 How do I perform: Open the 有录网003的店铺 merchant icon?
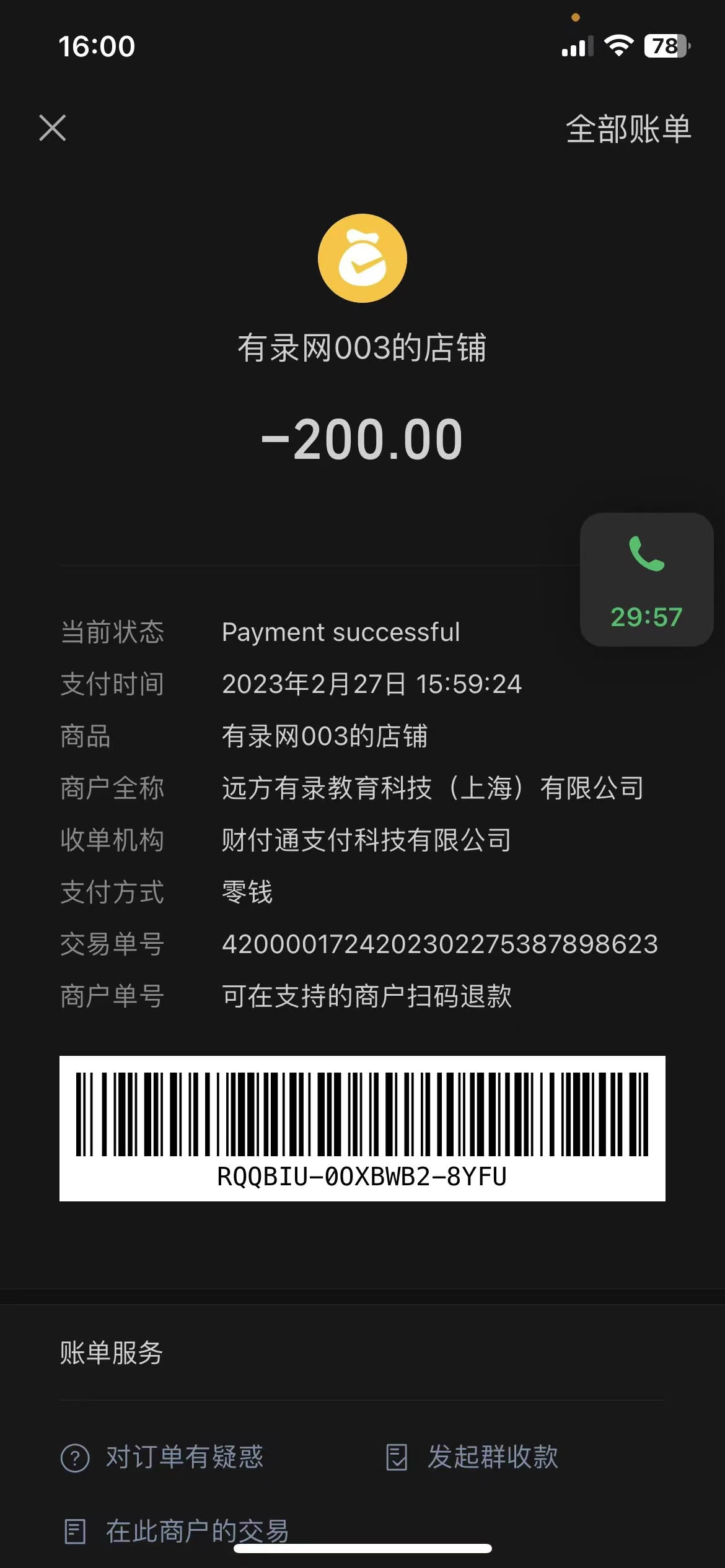point(362,258)
